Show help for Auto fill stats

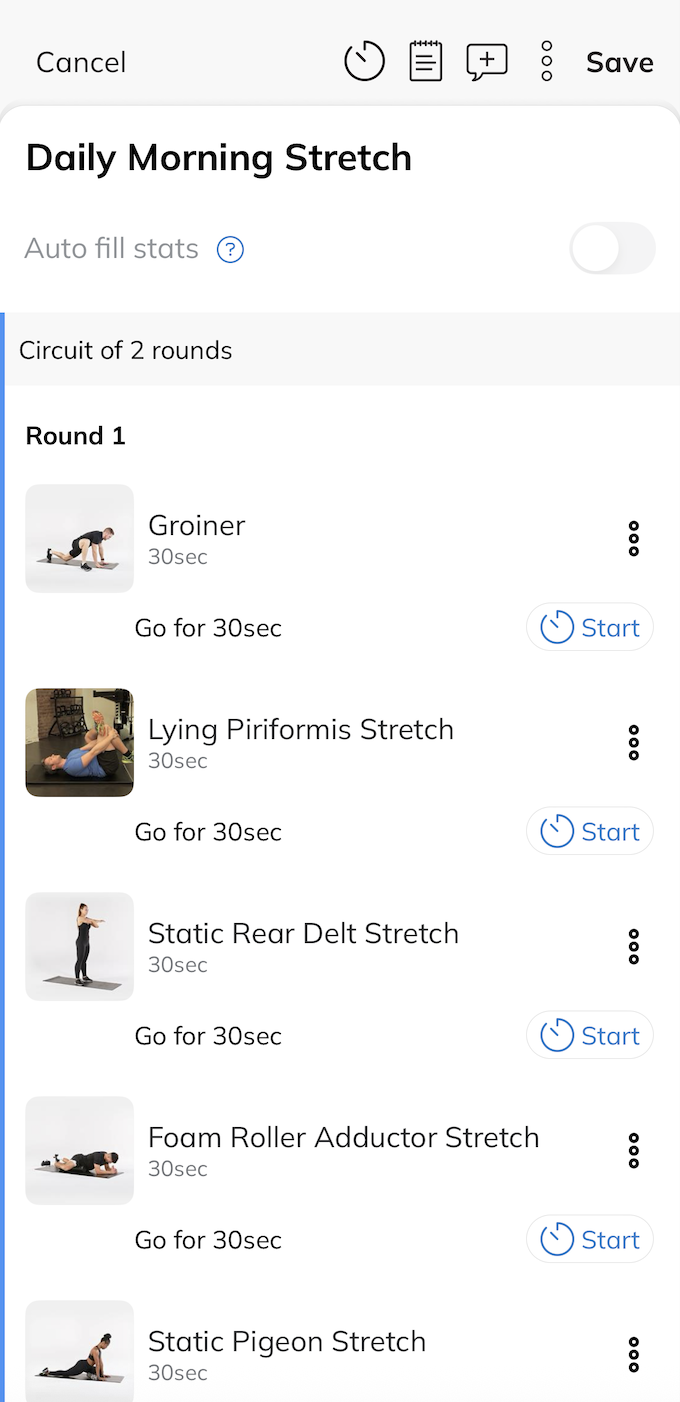point(231,249)
